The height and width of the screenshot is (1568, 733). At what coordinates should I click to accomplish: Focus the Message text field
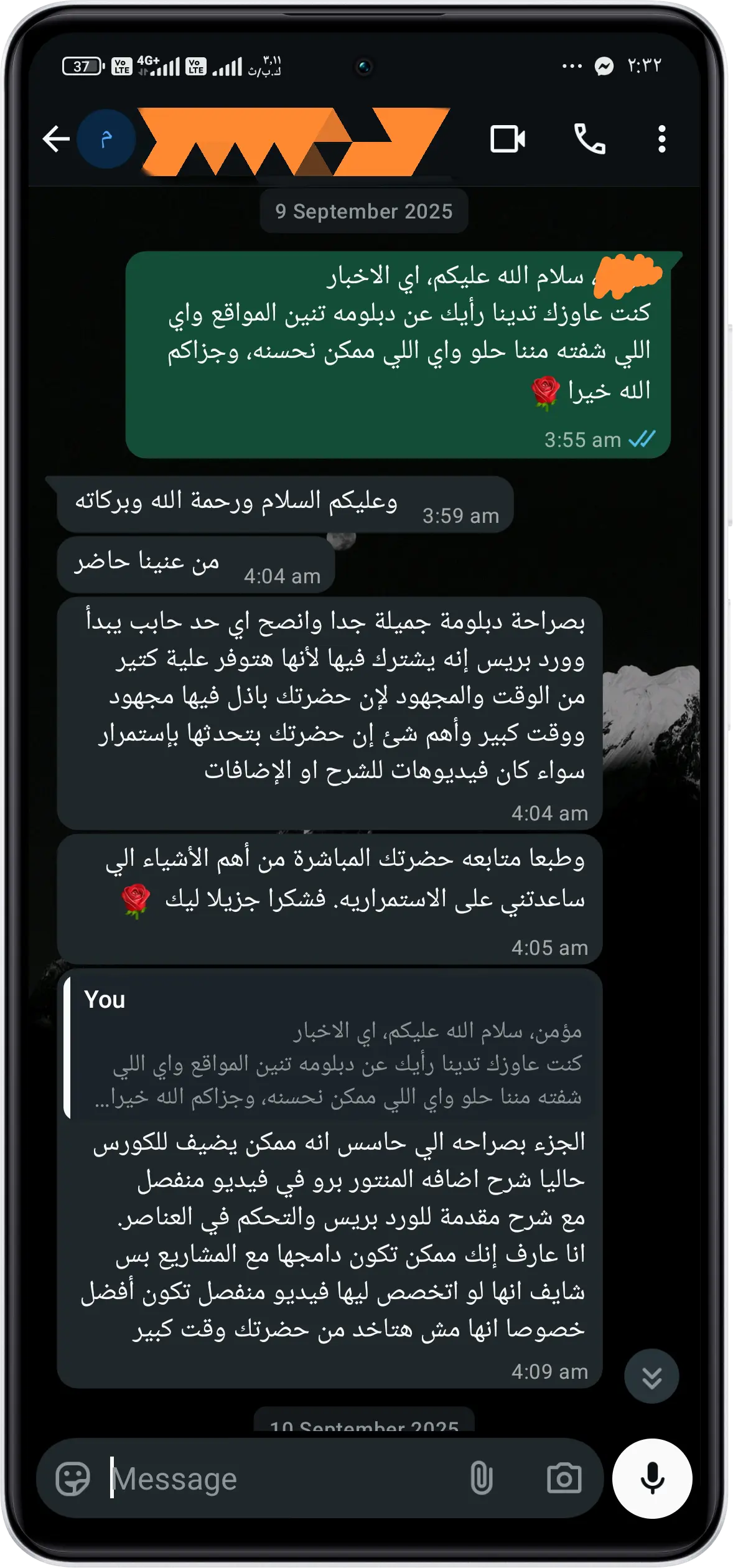(x=280, y=1478)
